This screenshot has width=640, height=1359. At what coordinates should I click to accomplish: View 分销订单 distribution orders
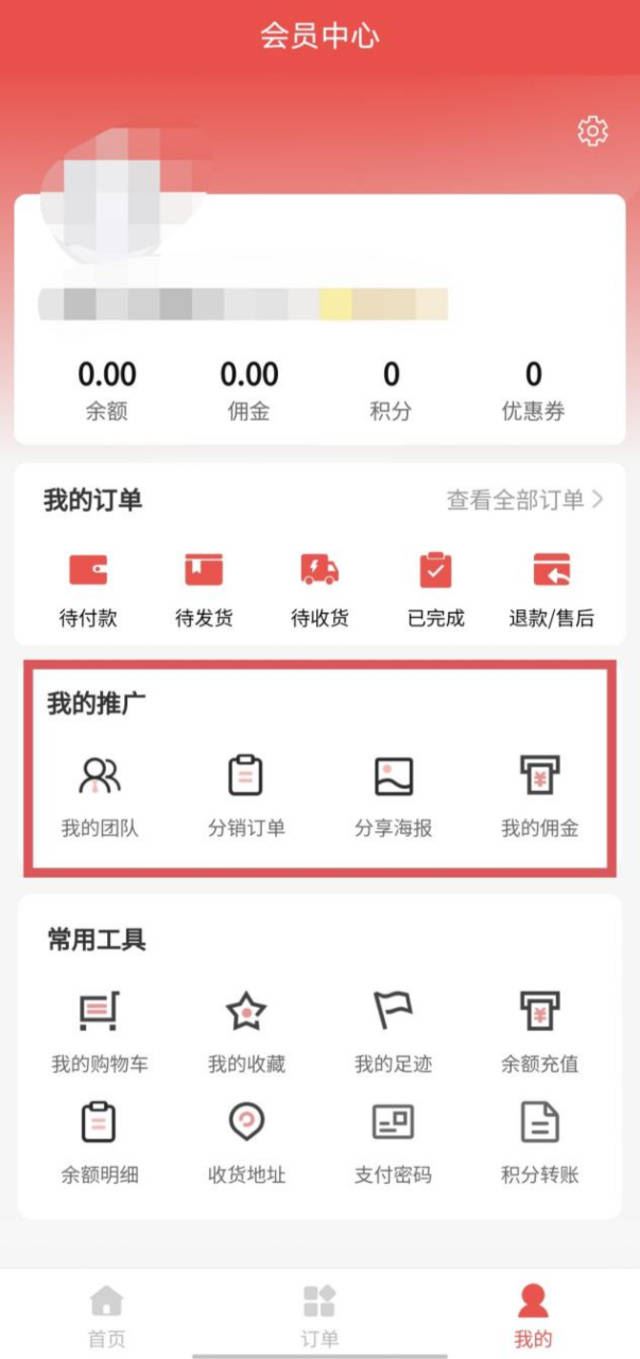click(246, 795)
